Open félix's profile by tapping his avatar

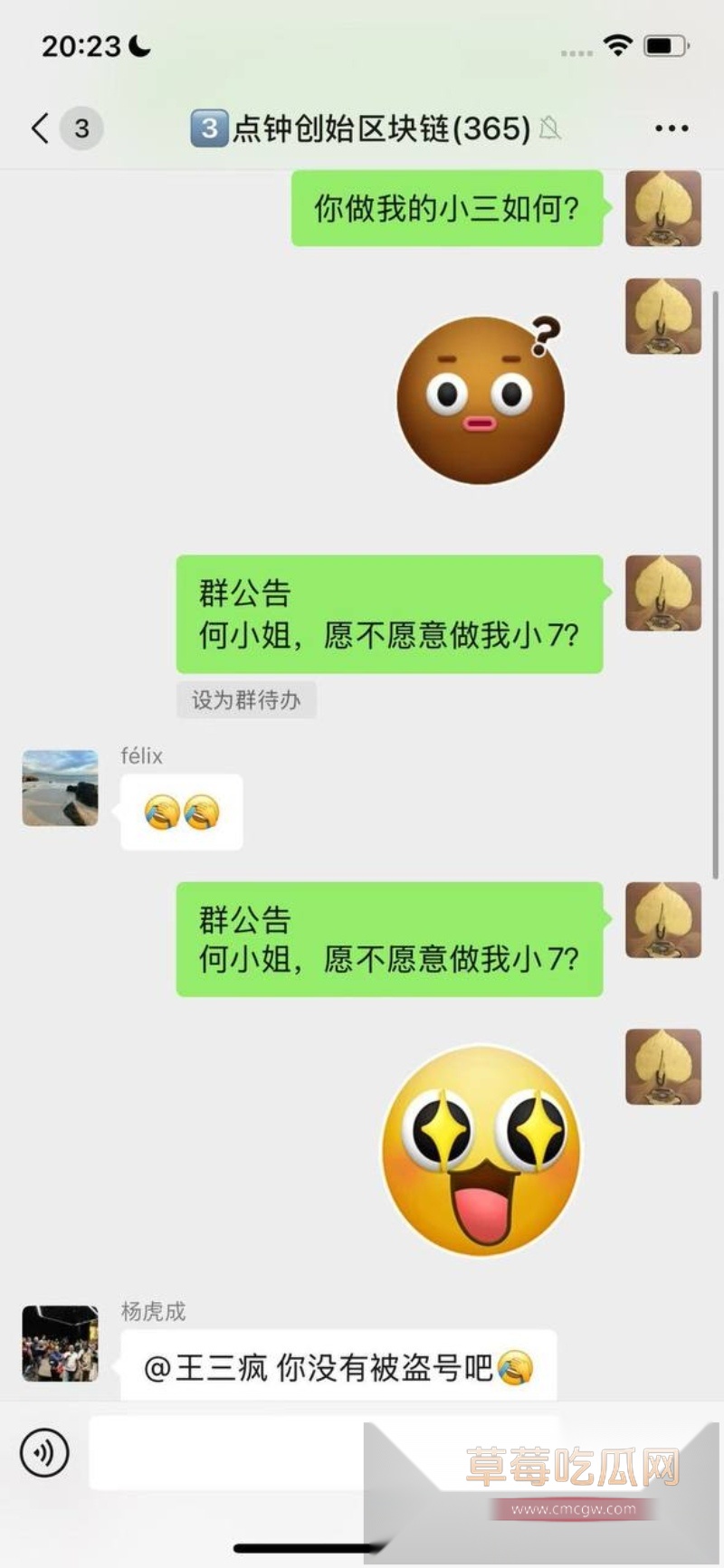click(x=59, y=787)
